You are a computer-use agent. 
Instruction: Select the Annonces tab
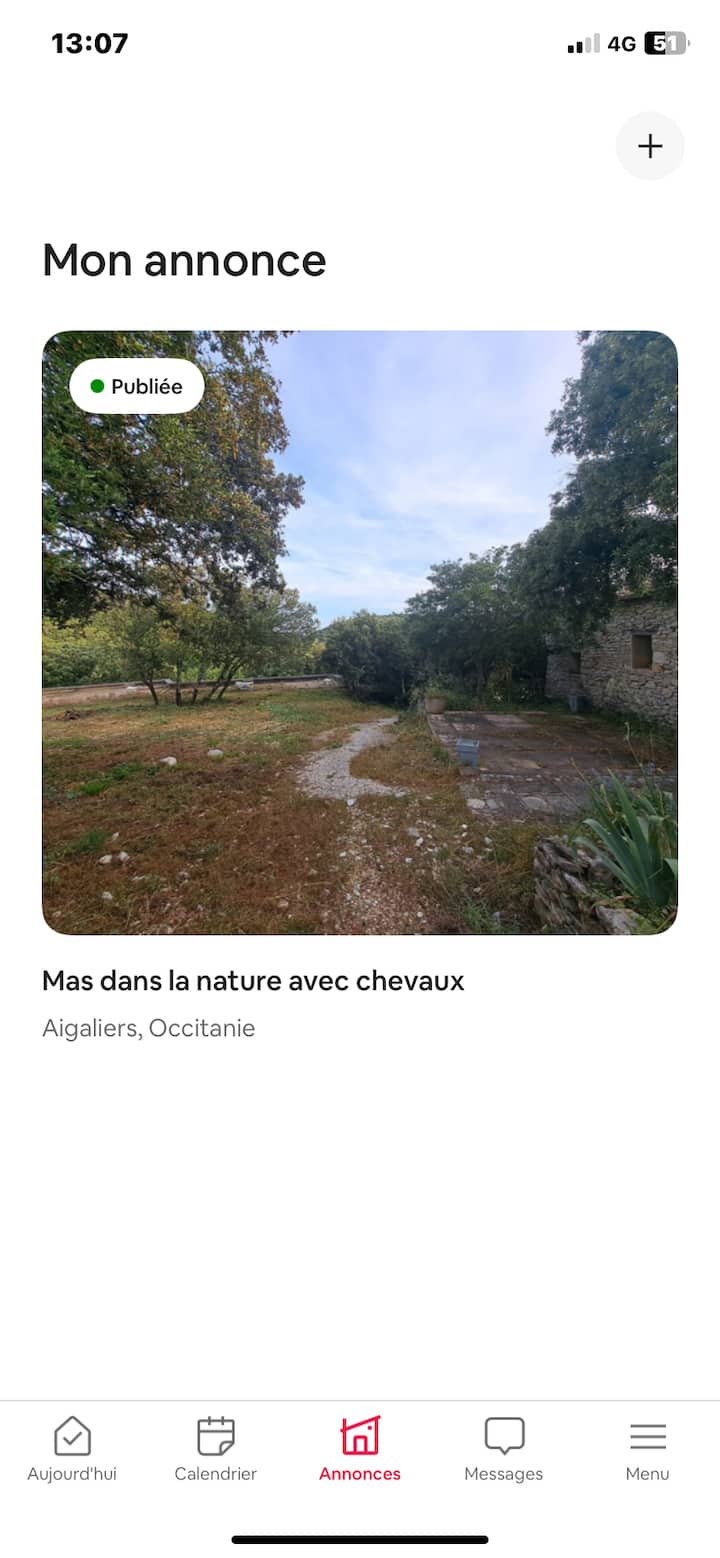tap(360, 1448)
